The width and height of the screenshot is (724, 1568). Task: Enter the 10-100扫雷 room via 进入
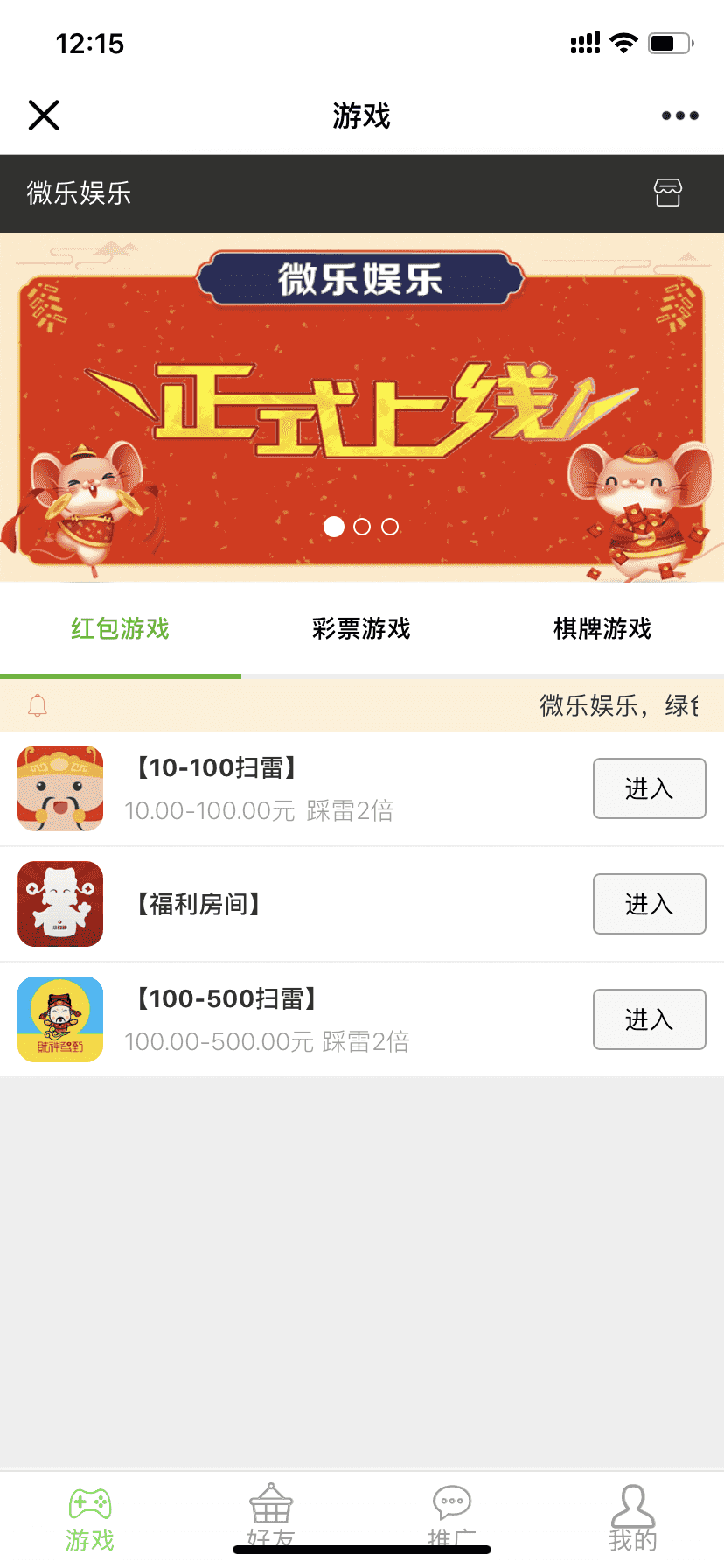(x=649, y=788)
